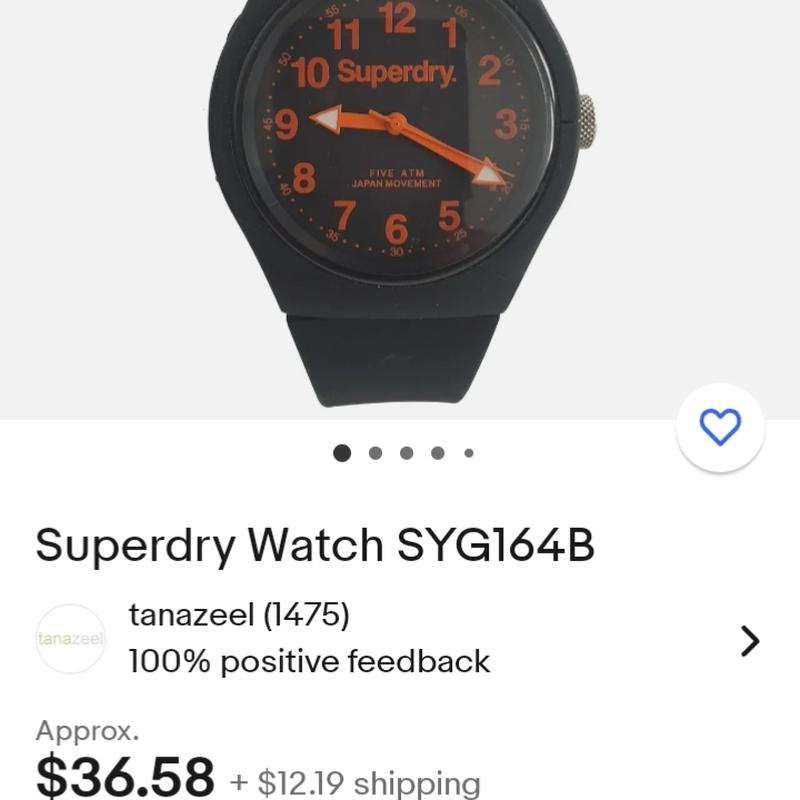Add the Superdry watch to your watchlist
This screenshot has width=800, height=800.
(x=720, y=427)
